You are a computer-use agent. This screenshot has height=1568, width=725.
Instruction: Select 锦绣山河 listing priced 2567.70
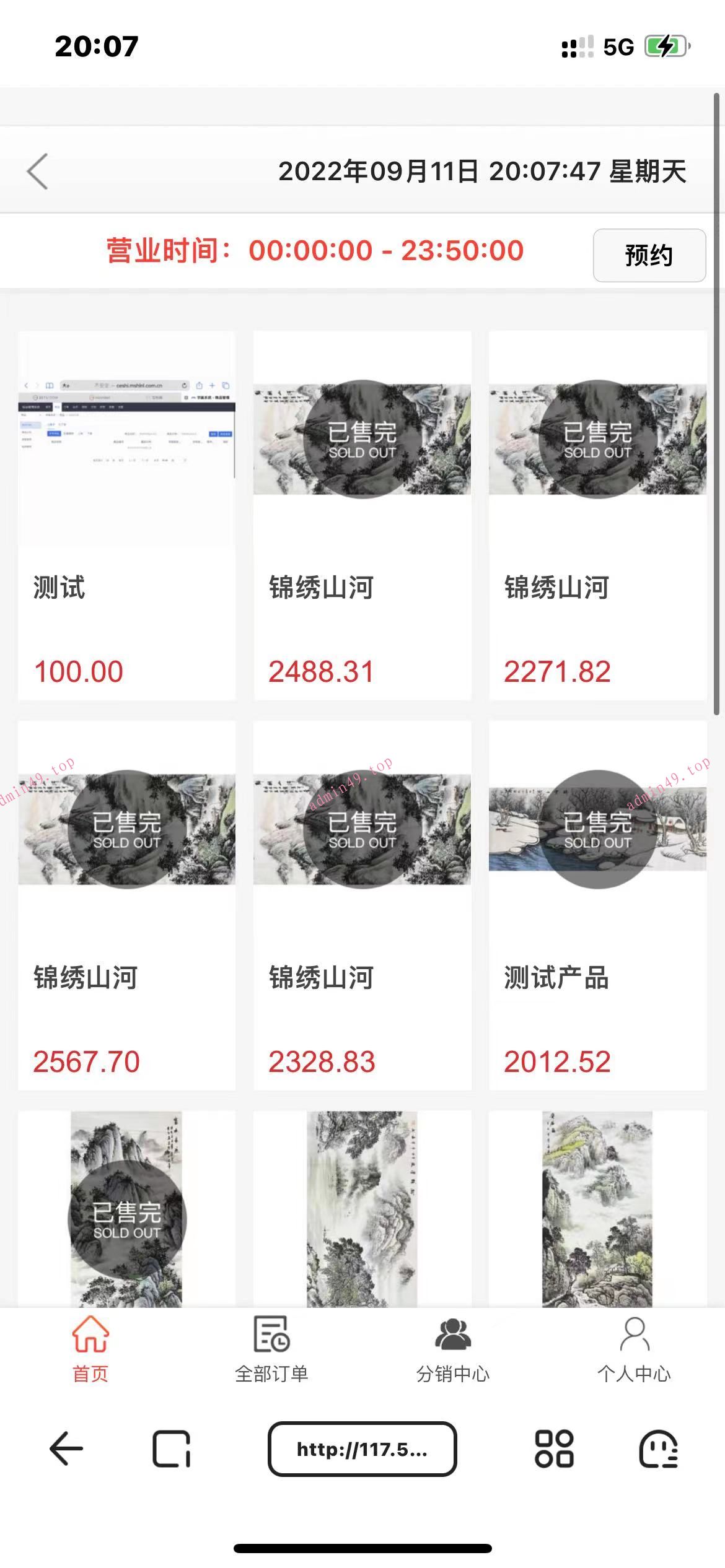pos(126,905)
